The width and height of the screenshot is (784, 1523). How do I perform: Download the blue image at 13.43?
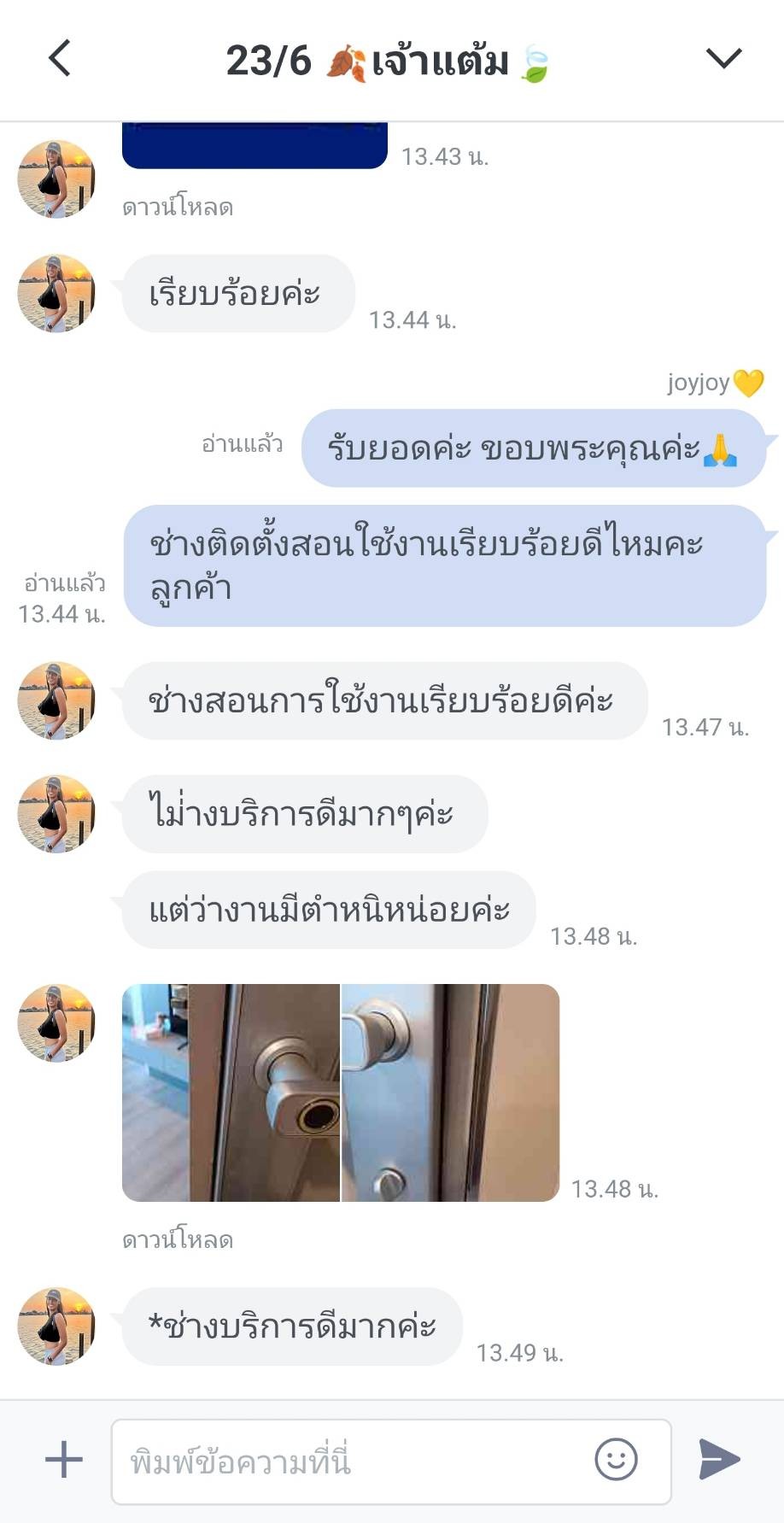pos(178,208)
